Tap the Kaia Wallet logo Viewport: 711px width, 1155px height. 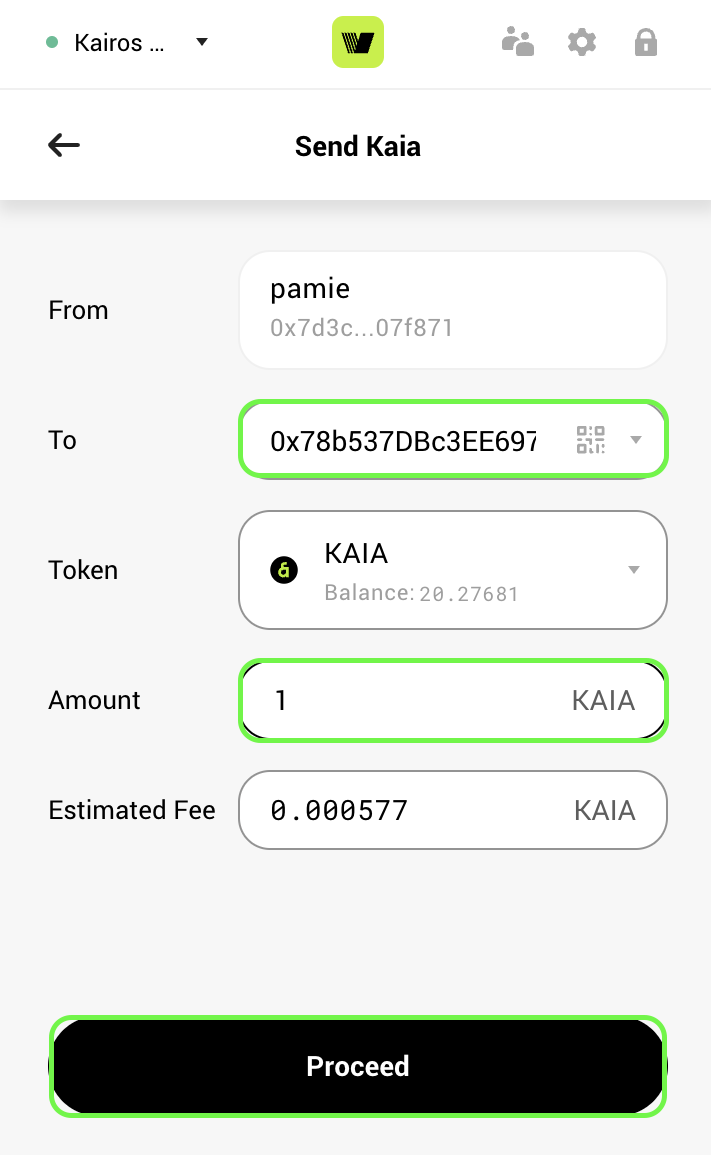point(358,42)
